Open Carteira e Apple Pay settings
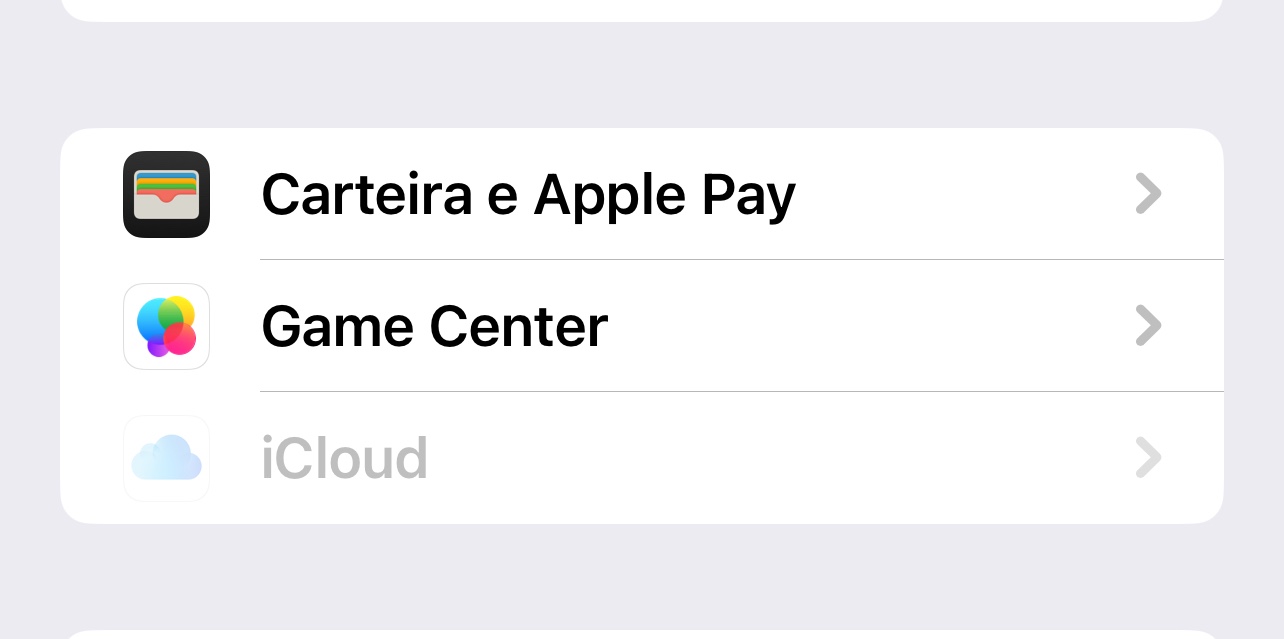 [x=641, y=194]
